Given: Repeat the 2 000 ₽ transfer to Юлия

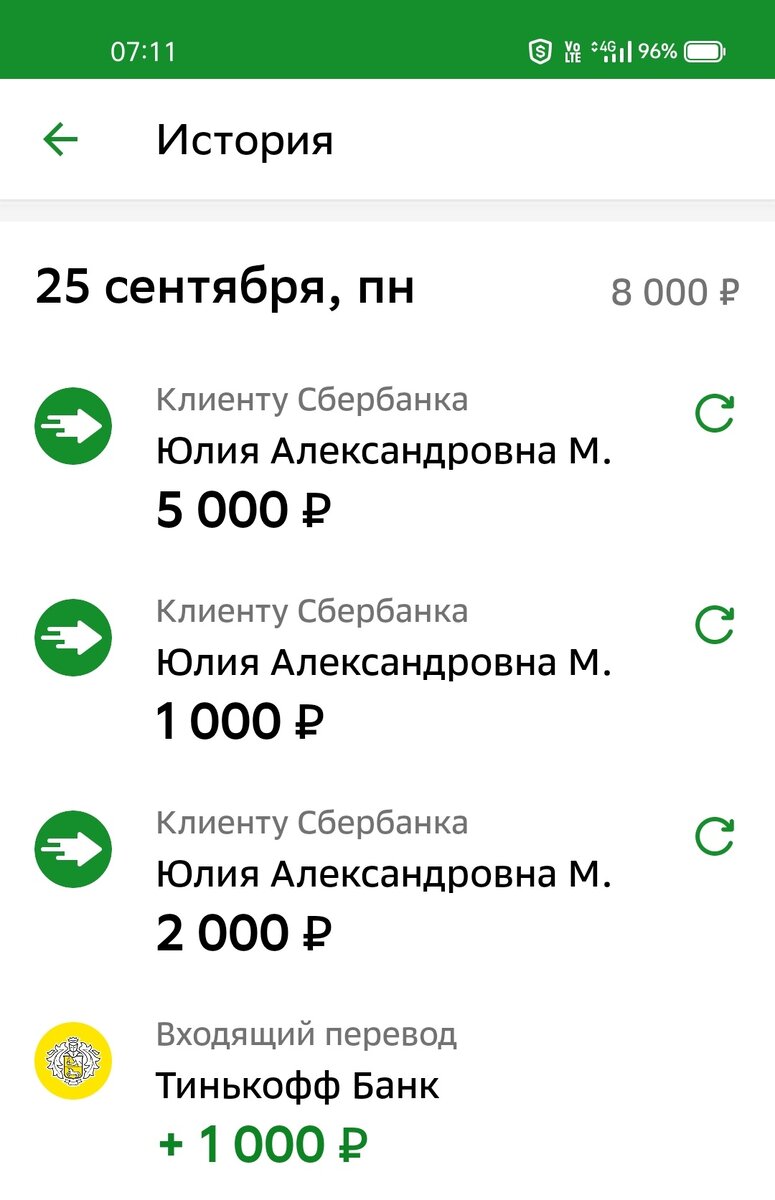Looking at the screenshot, I should pyautogui.click(x=714, y=838).
